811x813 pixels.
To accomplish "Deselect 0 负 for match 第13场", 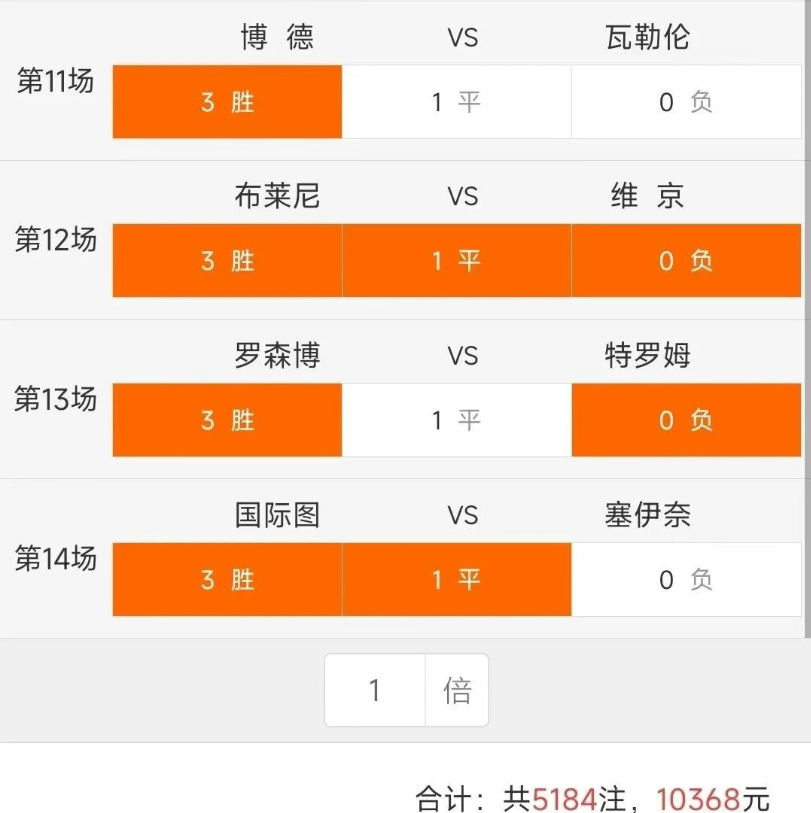I will click(x=686, y=420).
